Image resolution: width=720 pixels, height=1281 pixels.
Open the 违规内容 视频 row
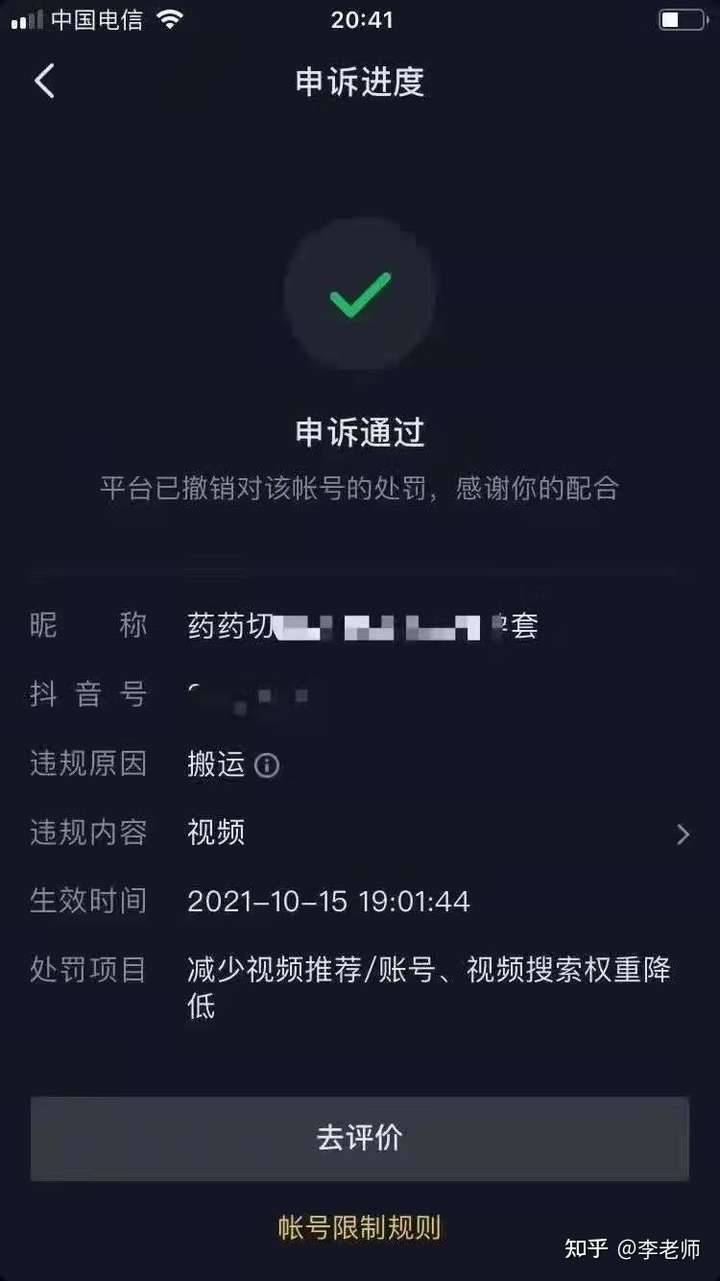682,834
